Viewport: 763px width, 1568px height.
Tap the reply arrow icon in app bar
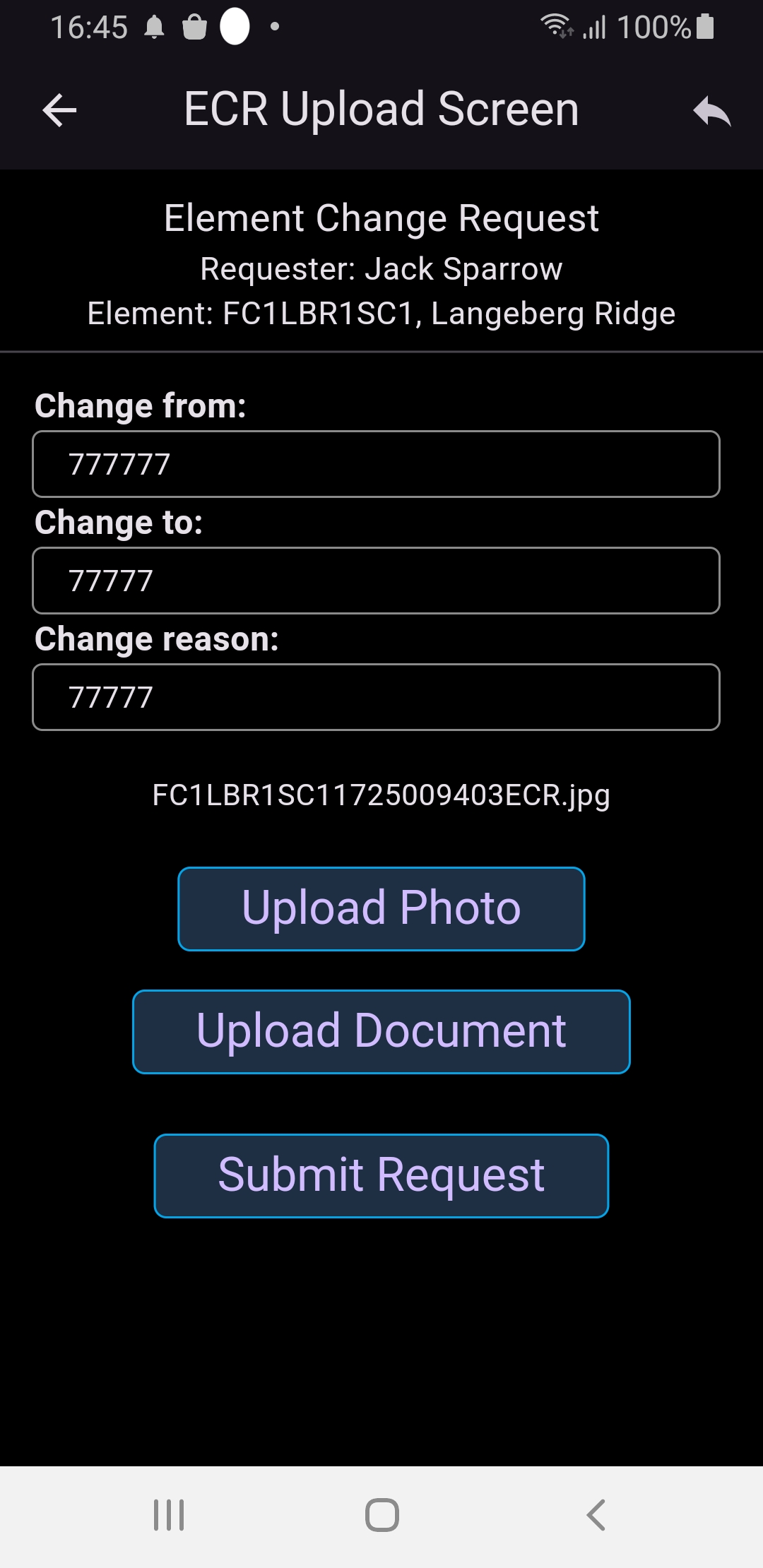pyautogui.click(x=711, y=112)
